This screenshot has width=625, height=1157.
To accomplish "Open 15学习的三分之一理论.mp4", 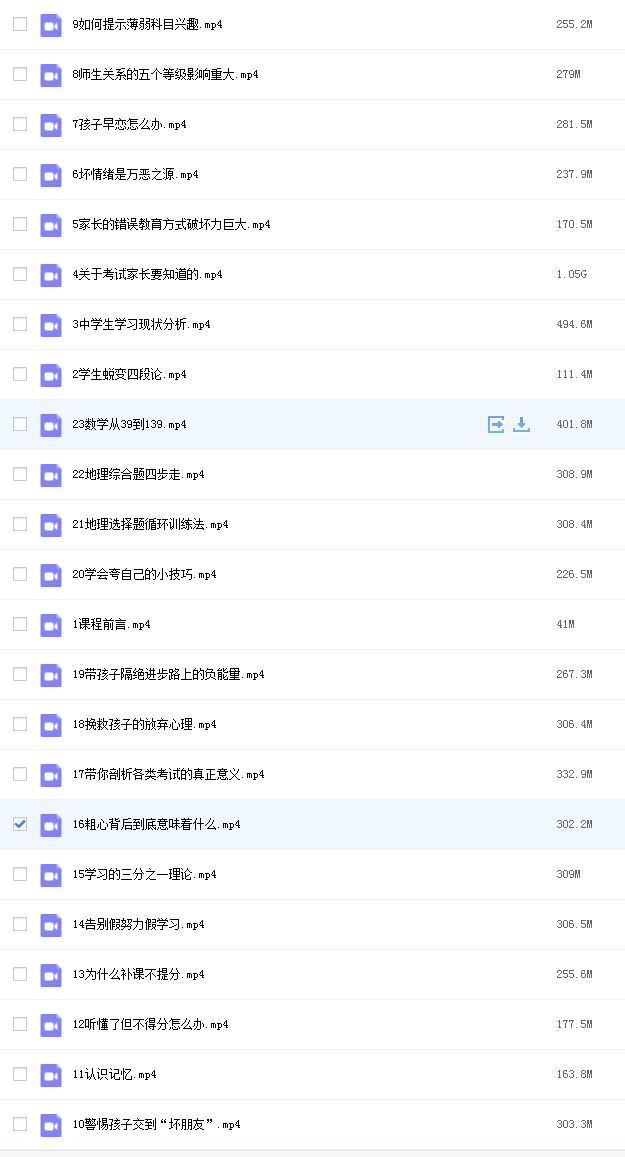I will [145, 874].
